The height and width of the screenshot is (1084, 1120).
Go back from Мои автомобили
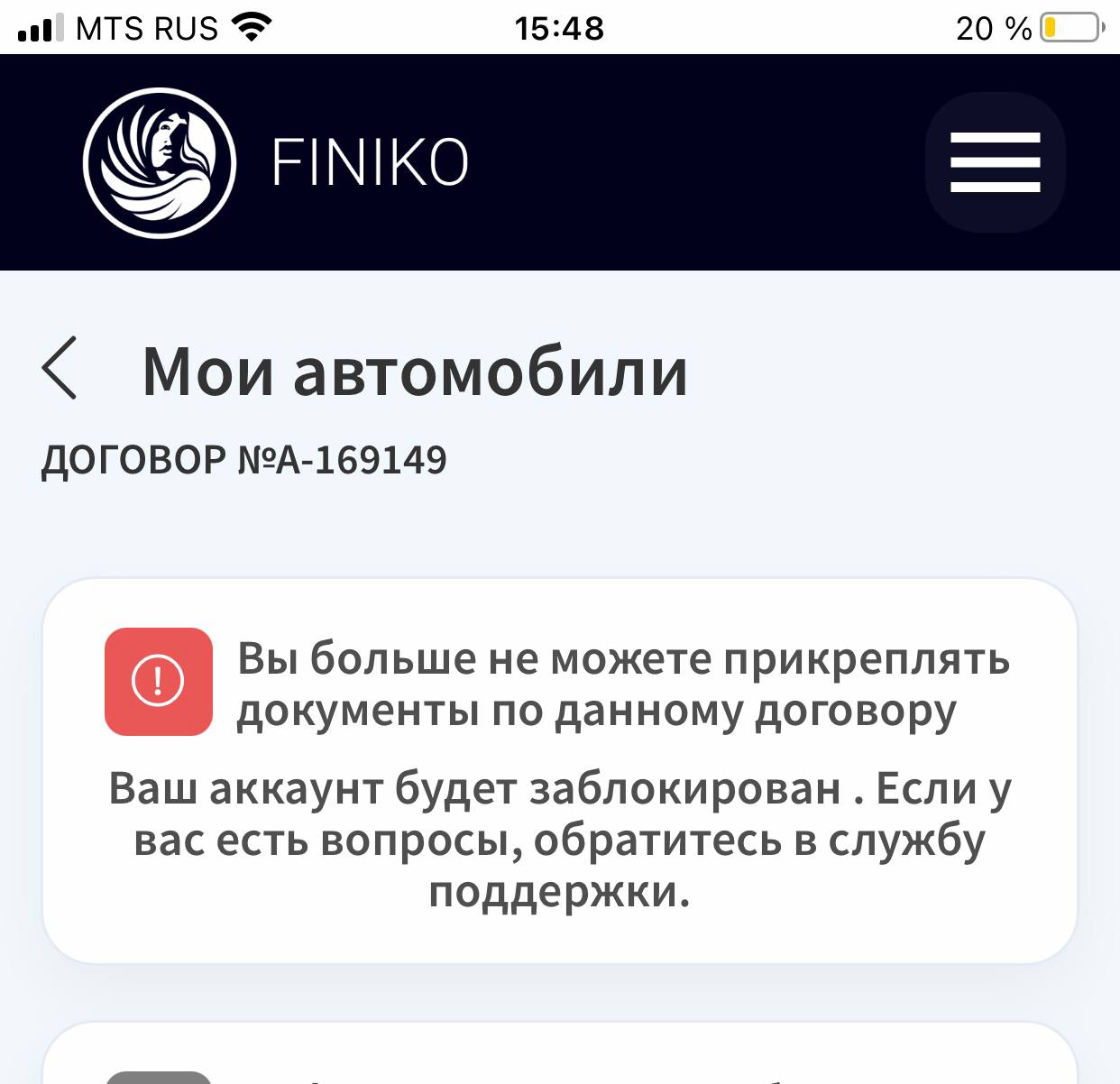point(60,368)
